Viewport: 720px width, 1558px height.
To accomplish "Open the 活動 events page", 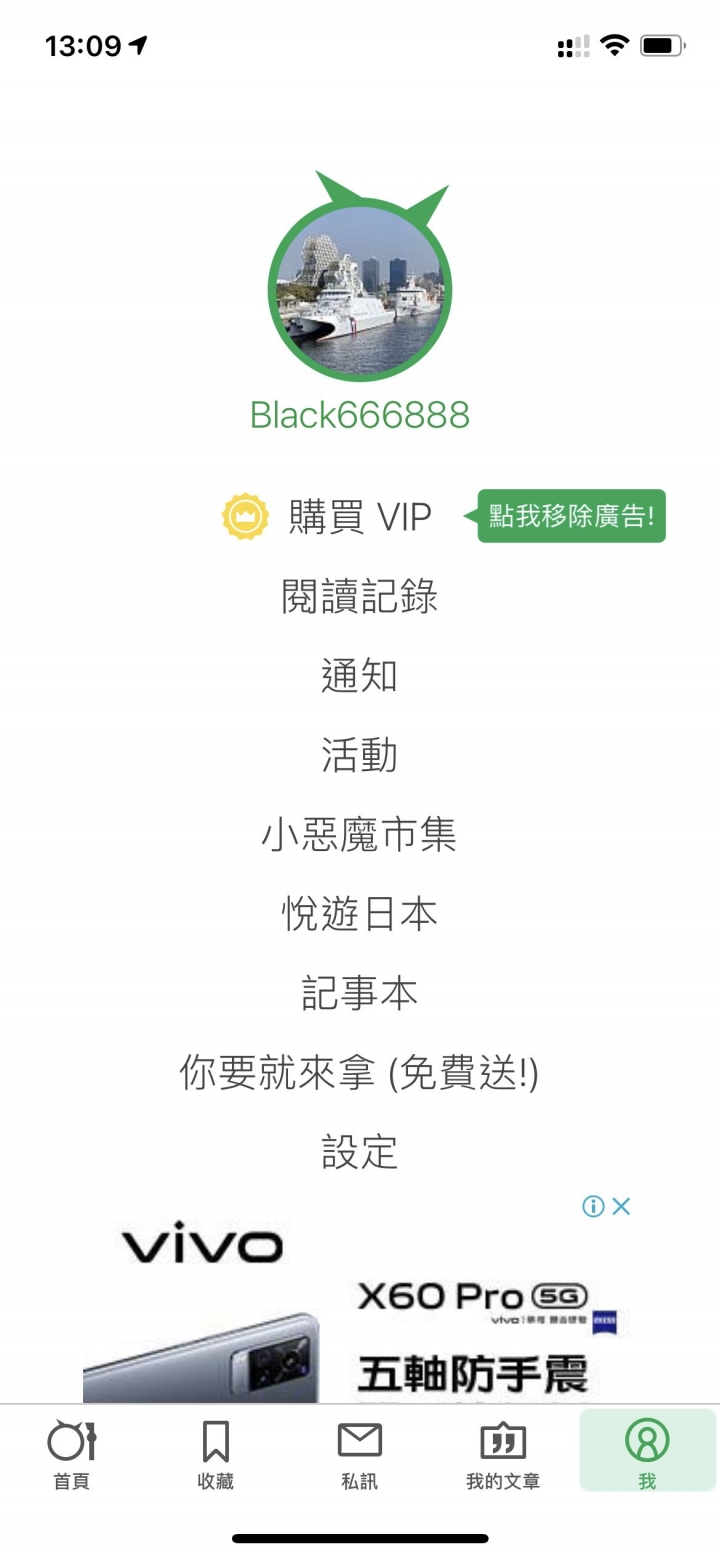I will pos(360,755).
